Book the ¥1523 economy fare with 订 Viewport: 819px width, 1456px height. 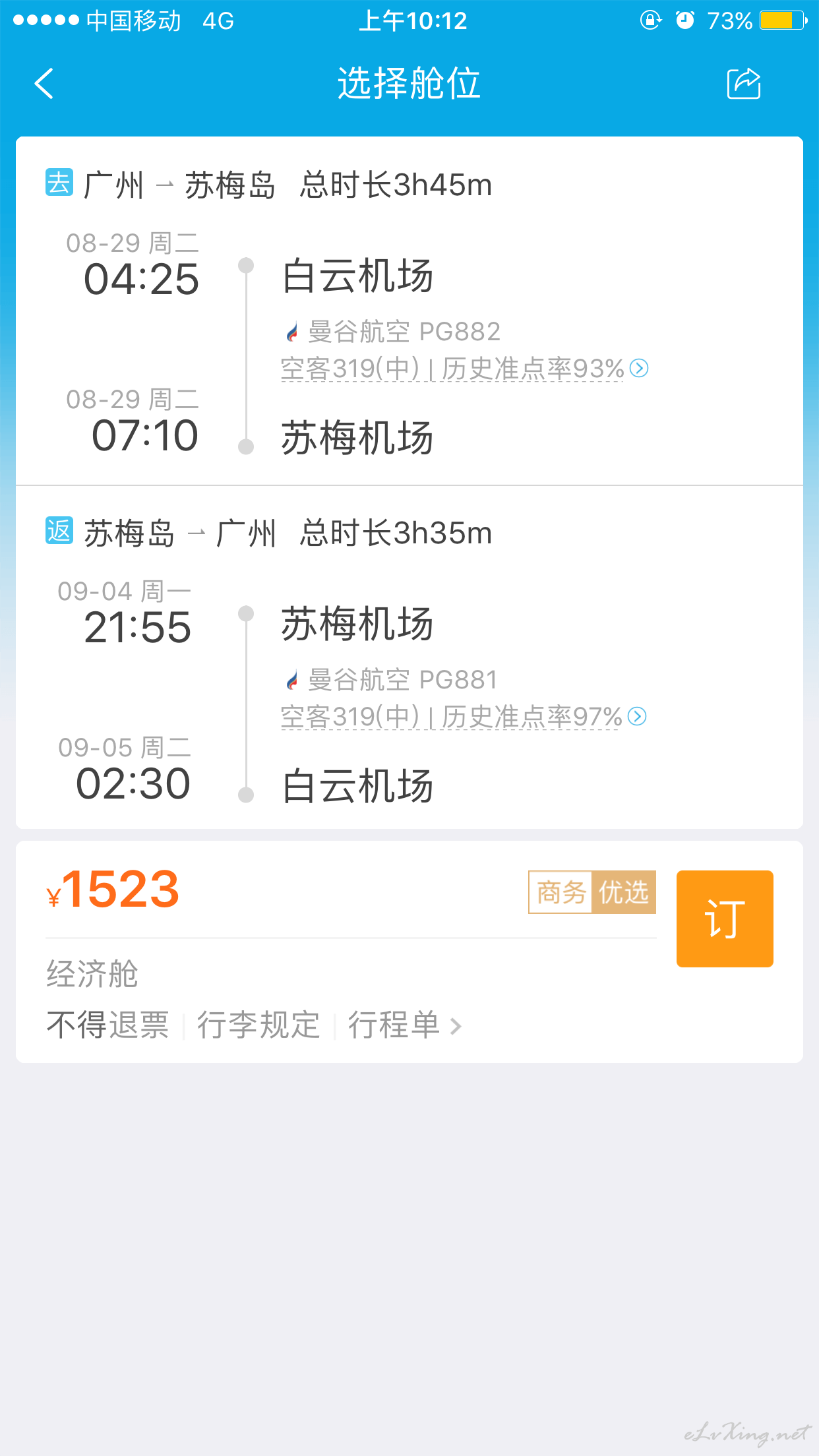tap(725, 919)
